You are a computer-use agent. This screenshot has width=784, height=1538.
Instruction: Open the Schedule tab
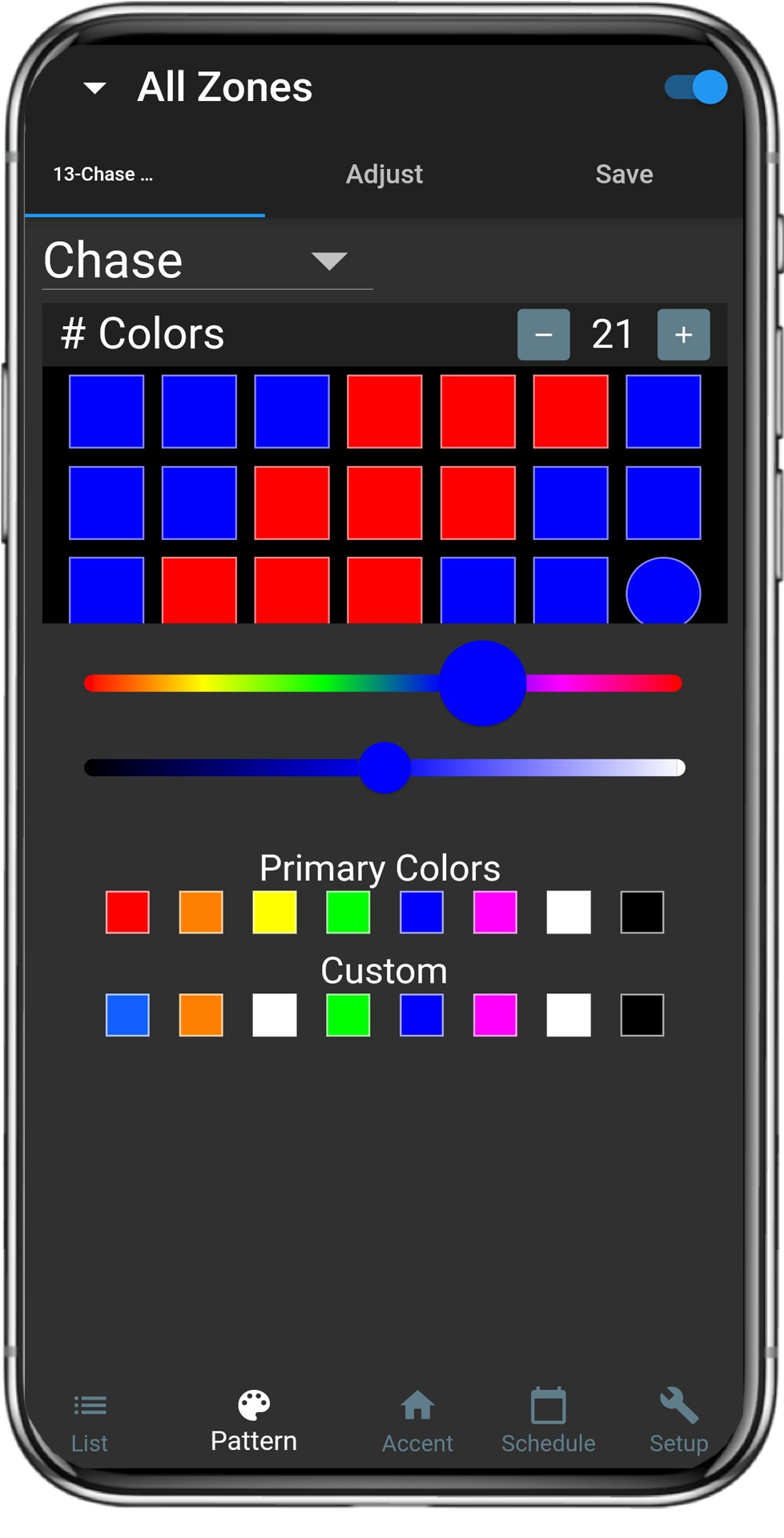coord(549,1422)
